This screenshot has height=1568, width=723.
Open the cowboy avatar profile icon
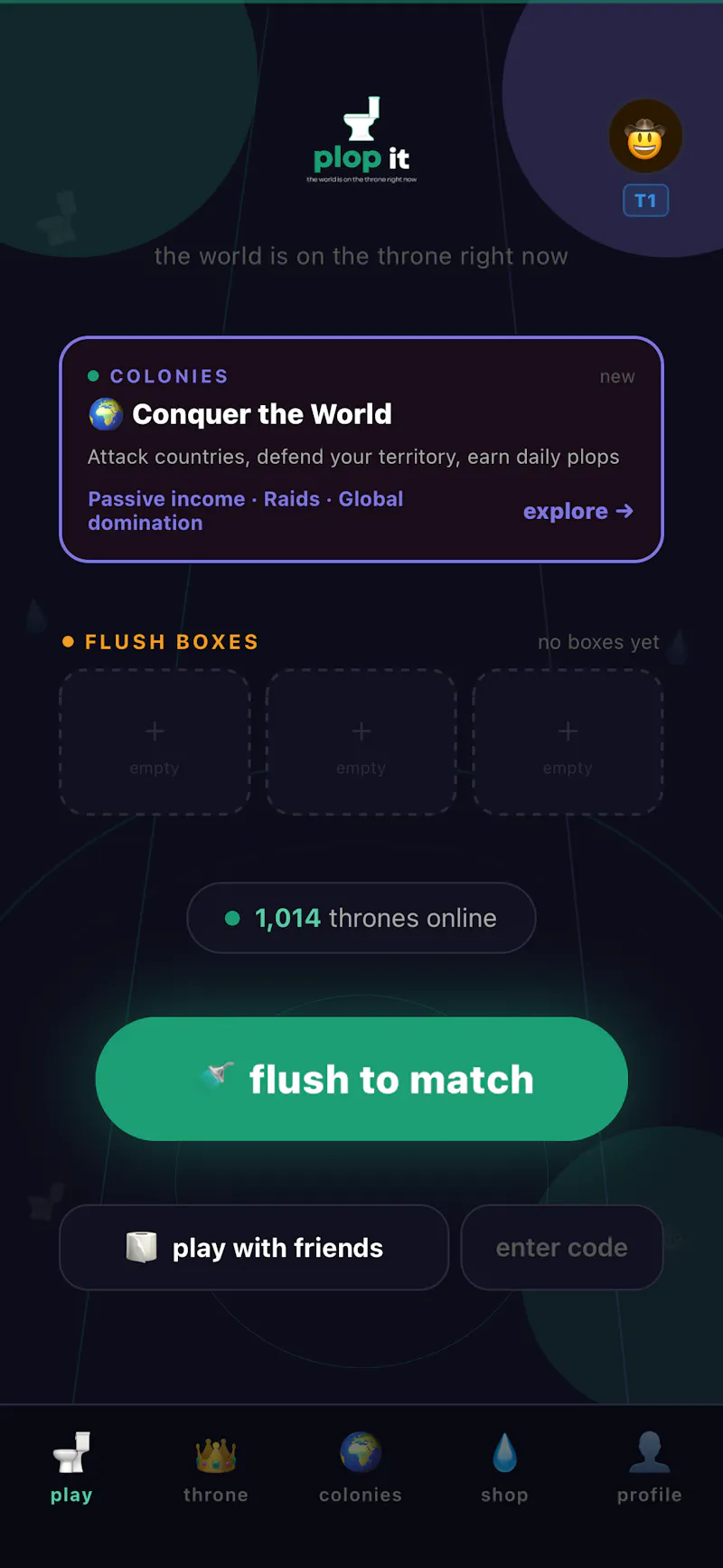(645, 137)
